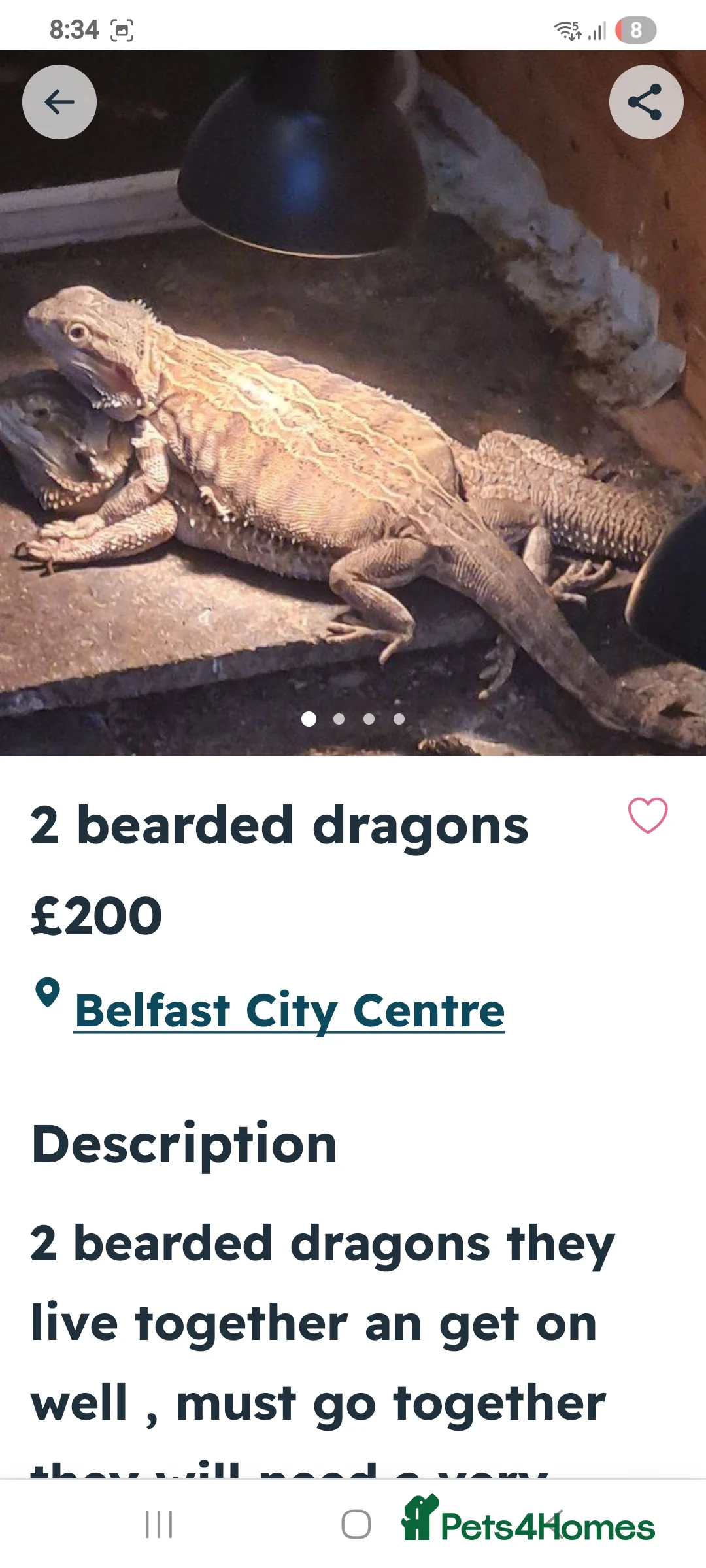The width and height of the screenshot is (706, 1568).
Task: Open the recent apps button
Action: pos(159,1527)
